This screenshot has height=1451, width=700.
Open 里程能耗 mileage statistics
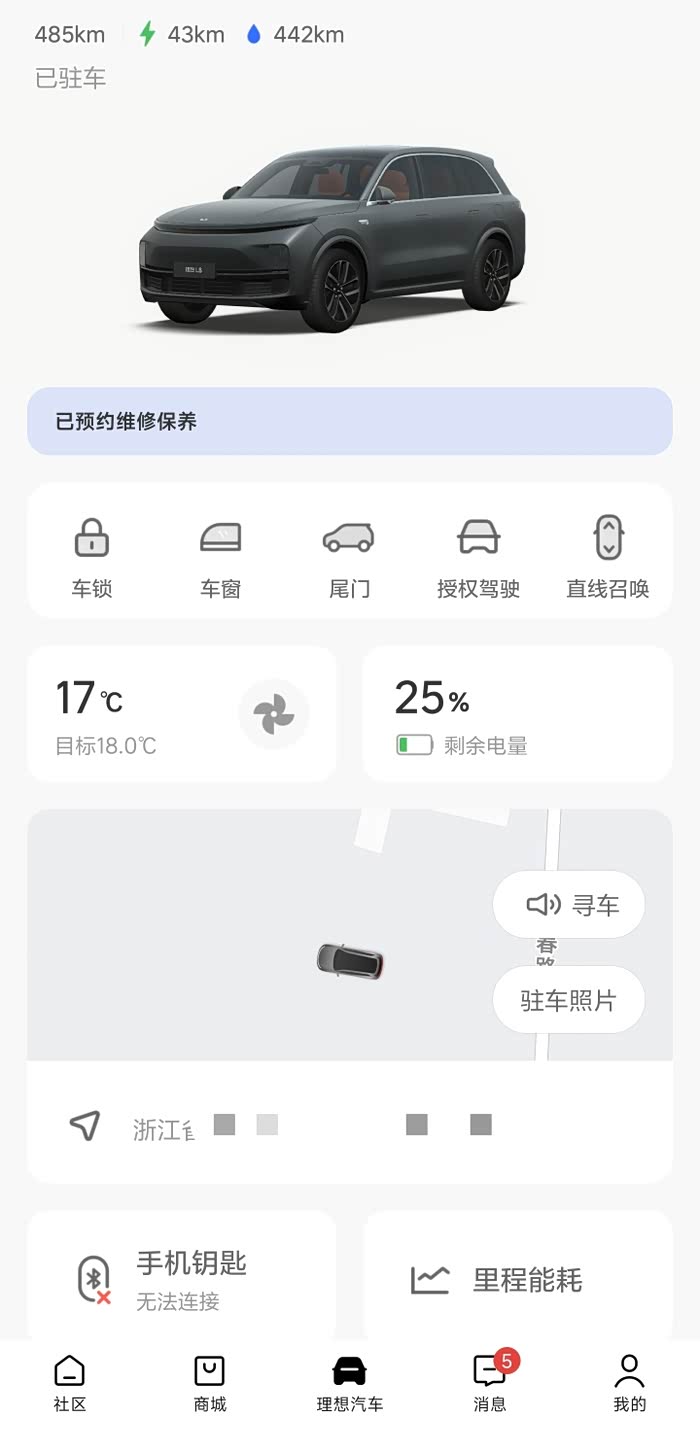(518, 1278)
